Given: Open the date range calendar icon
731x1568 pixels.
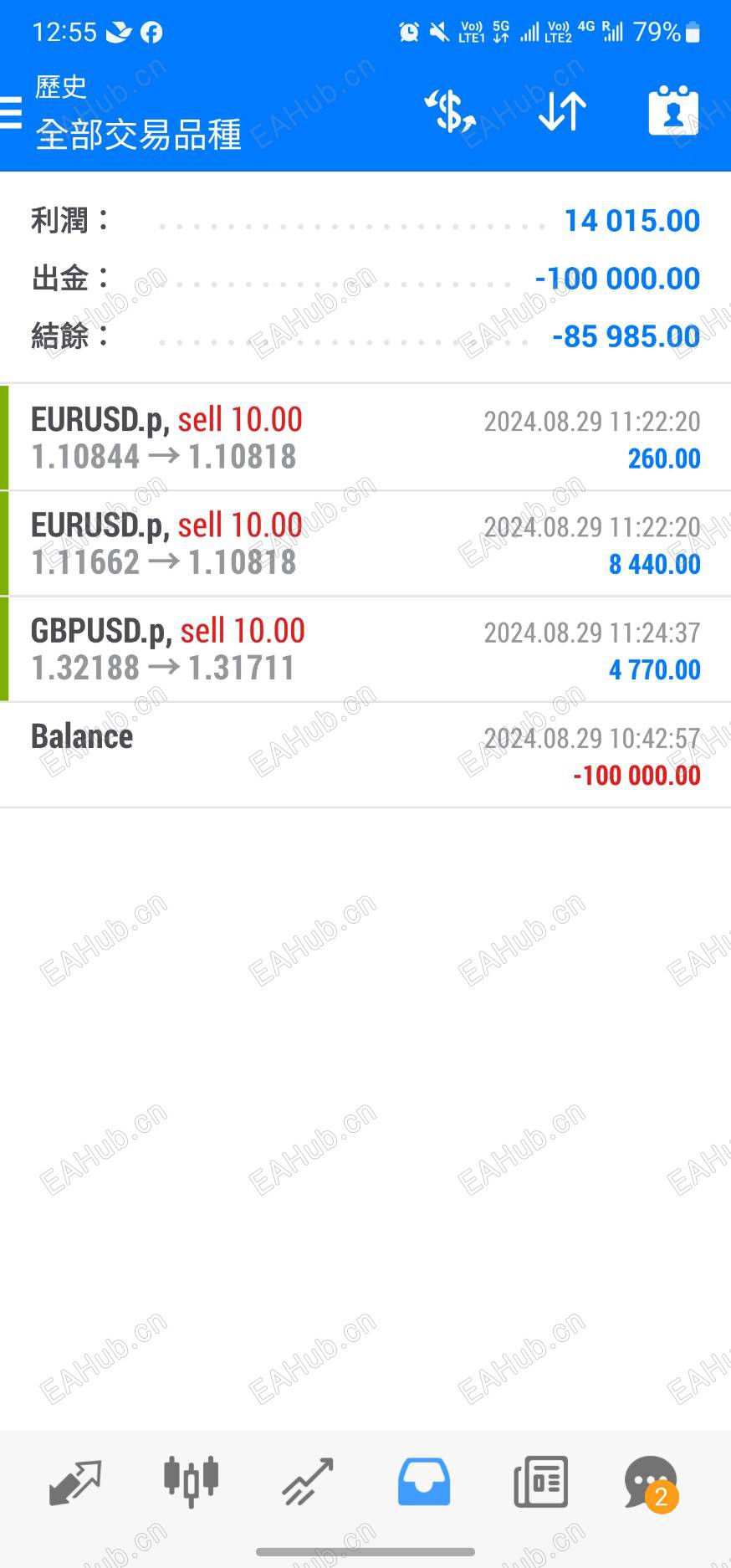Looking at the screenshot, I should click(672, 110).
